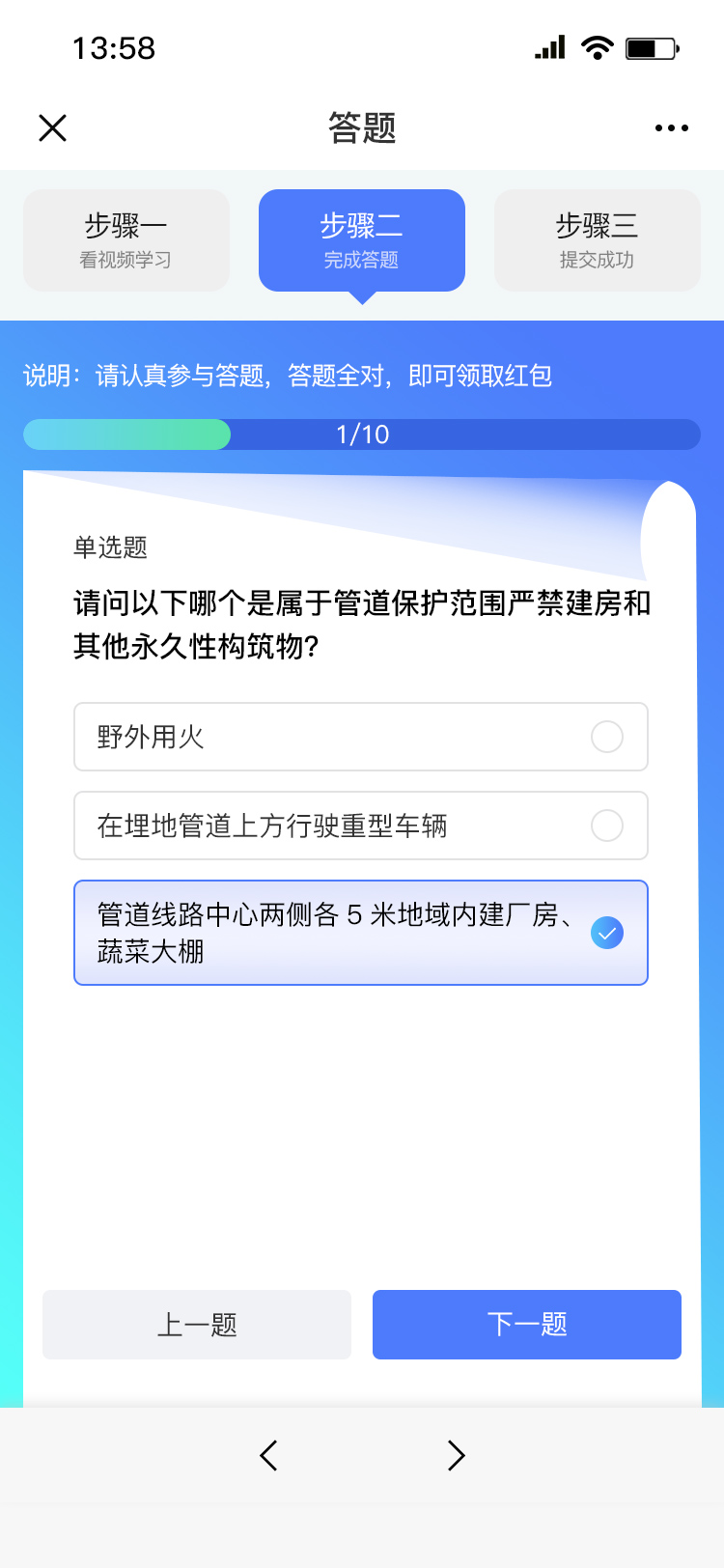
Task: Go to 步骤三 提交成功
Action: [x=598, y=240]
